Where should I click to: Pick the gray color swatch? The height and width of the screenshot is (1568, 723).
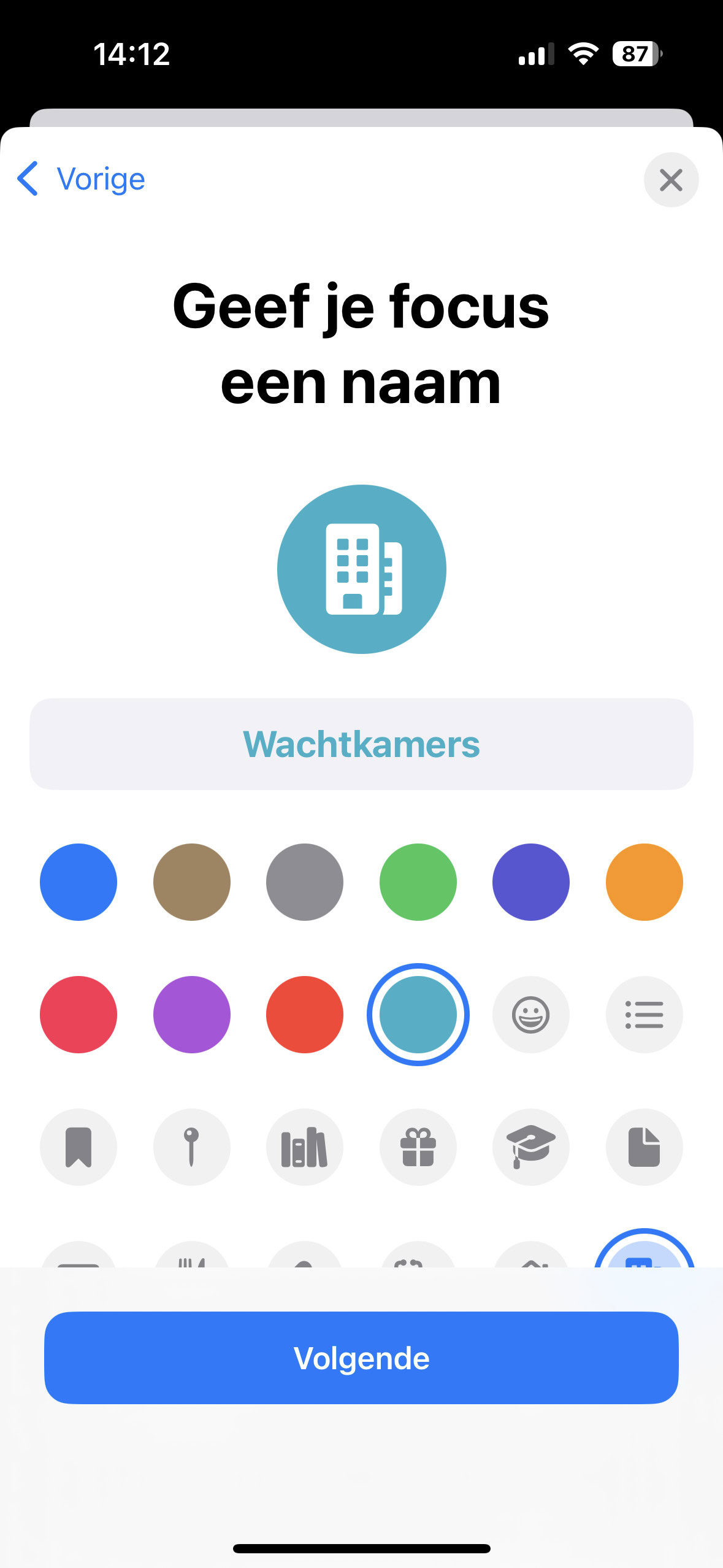point(305,882)
